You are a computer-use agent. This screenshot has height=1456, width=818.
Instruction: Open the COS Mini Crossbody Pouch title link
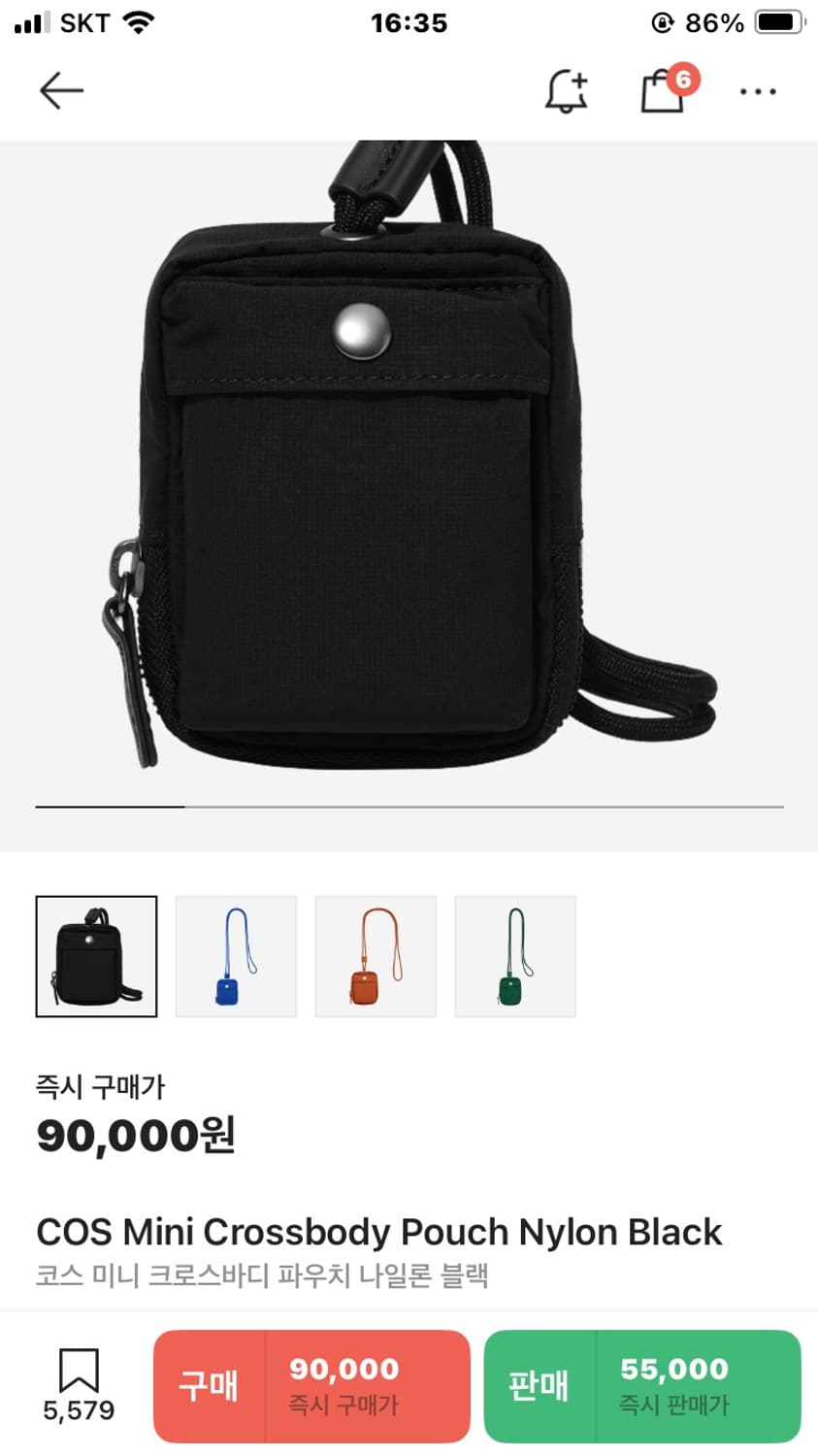[x=377, y=1232]
